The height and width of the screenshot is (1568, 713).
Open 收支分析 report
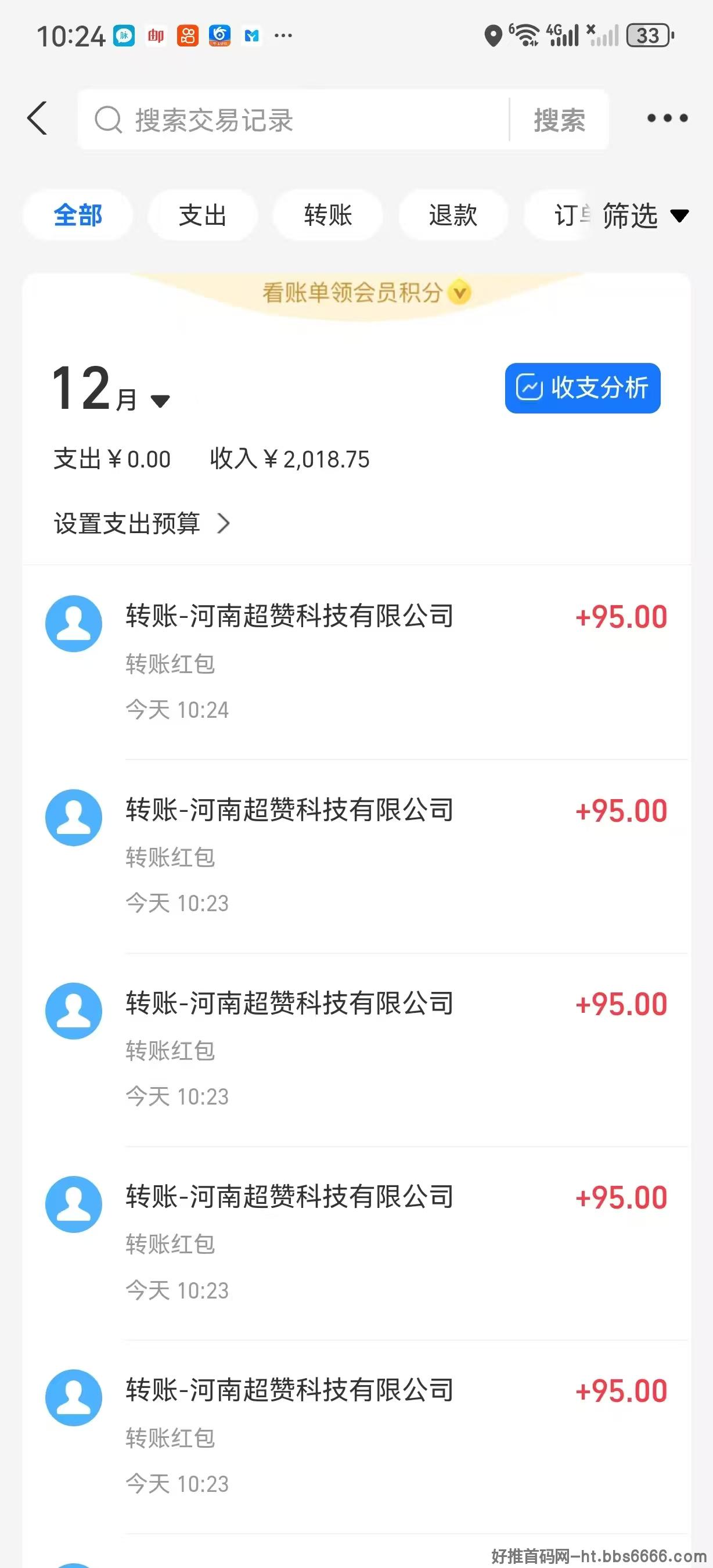pyautogui.click(x=582, y=389)
